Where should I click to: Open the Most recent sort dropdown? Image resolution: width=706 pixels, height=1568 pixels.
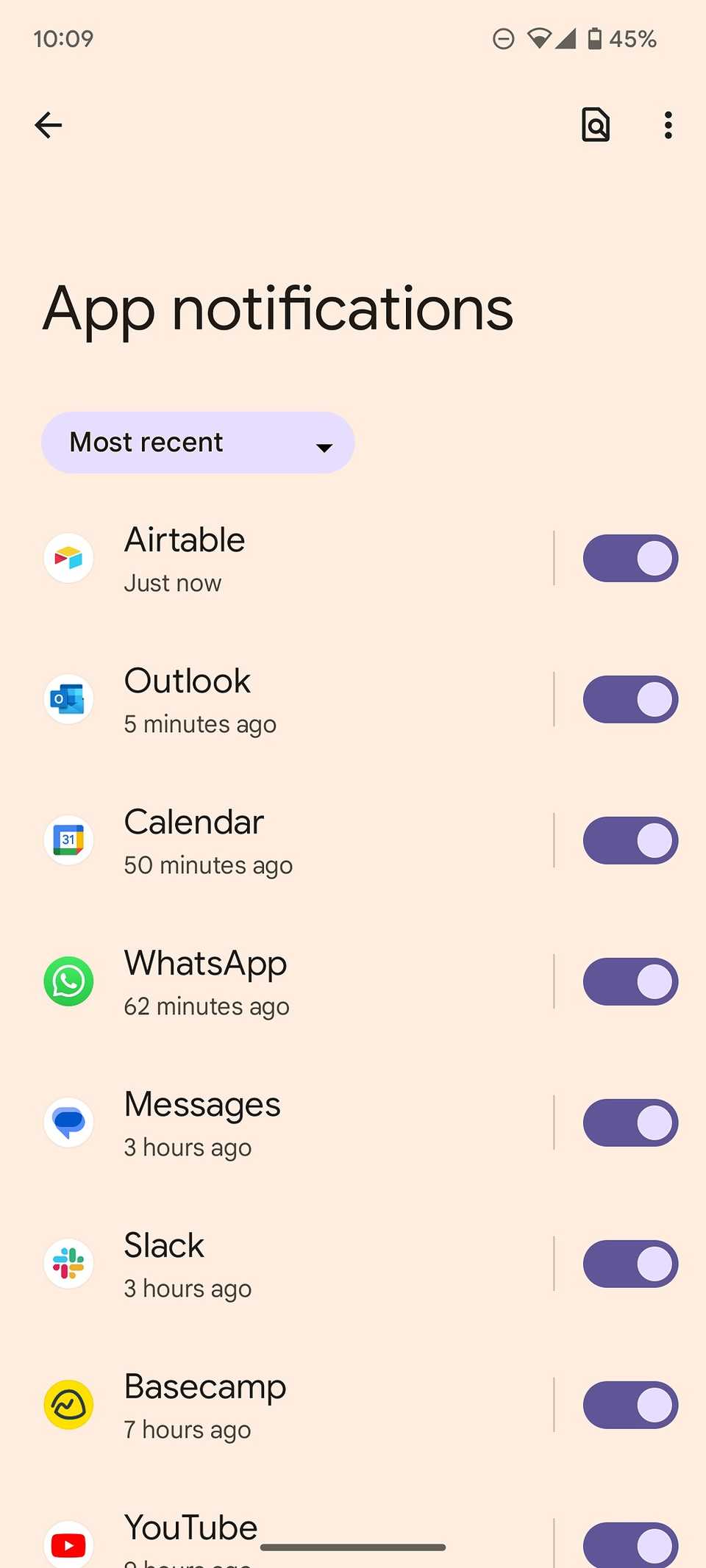tap(197, 442)
